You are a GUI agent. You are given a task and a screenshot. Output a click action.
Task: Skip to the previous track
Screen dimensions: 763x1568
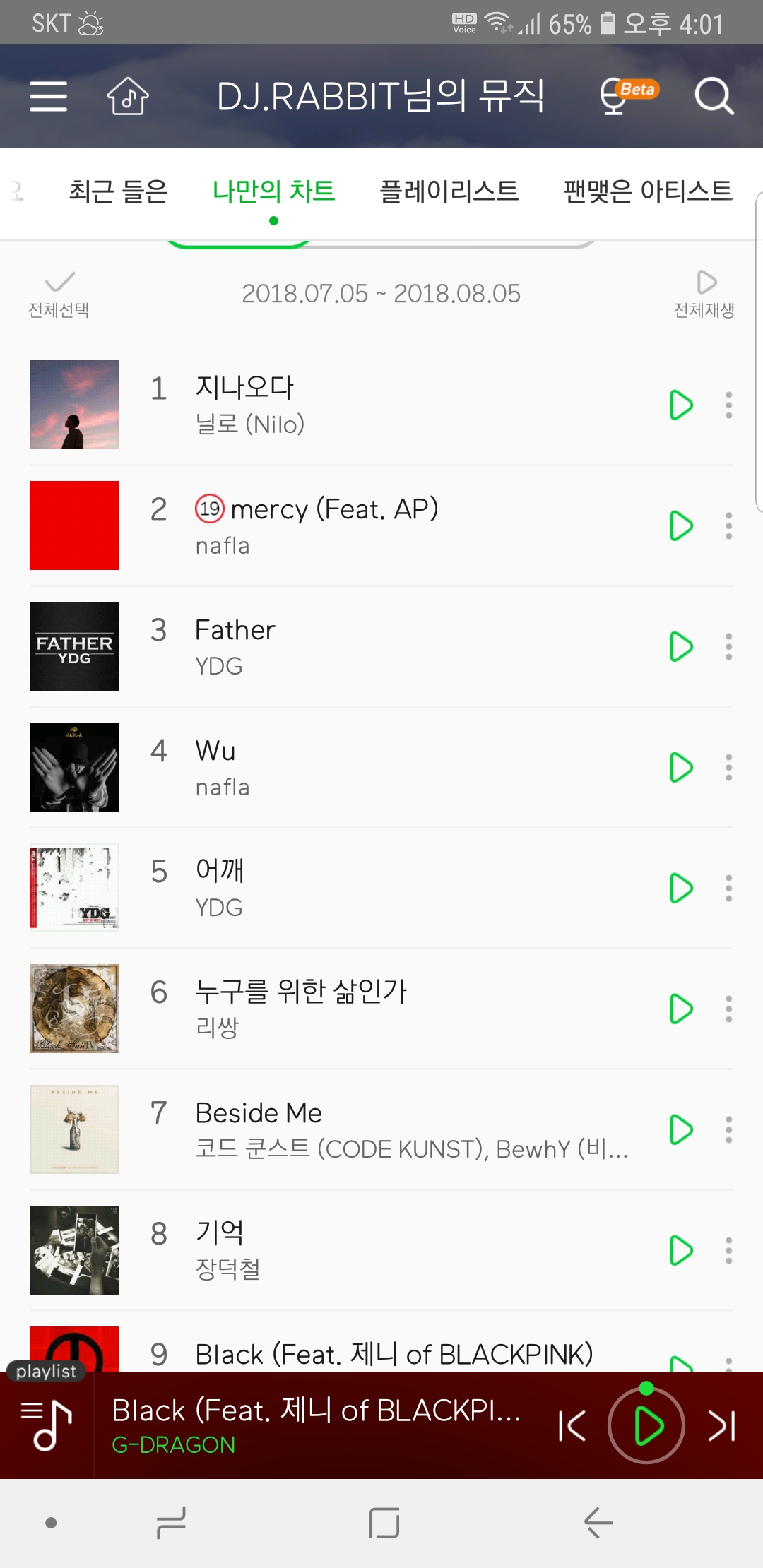(x=572, y=1425)
